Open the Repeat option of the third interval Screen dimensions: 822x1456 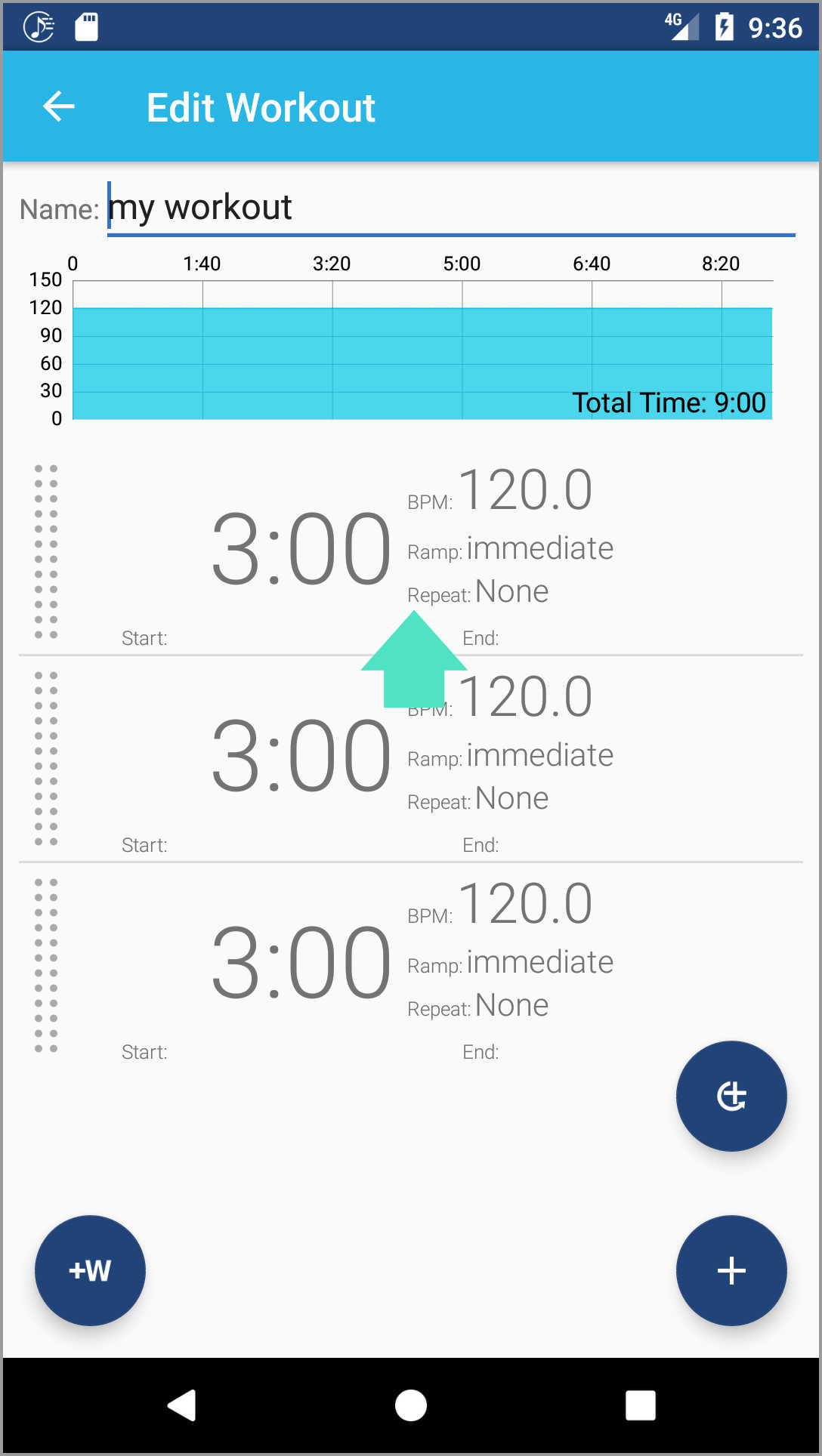[x=511, y=1006]
